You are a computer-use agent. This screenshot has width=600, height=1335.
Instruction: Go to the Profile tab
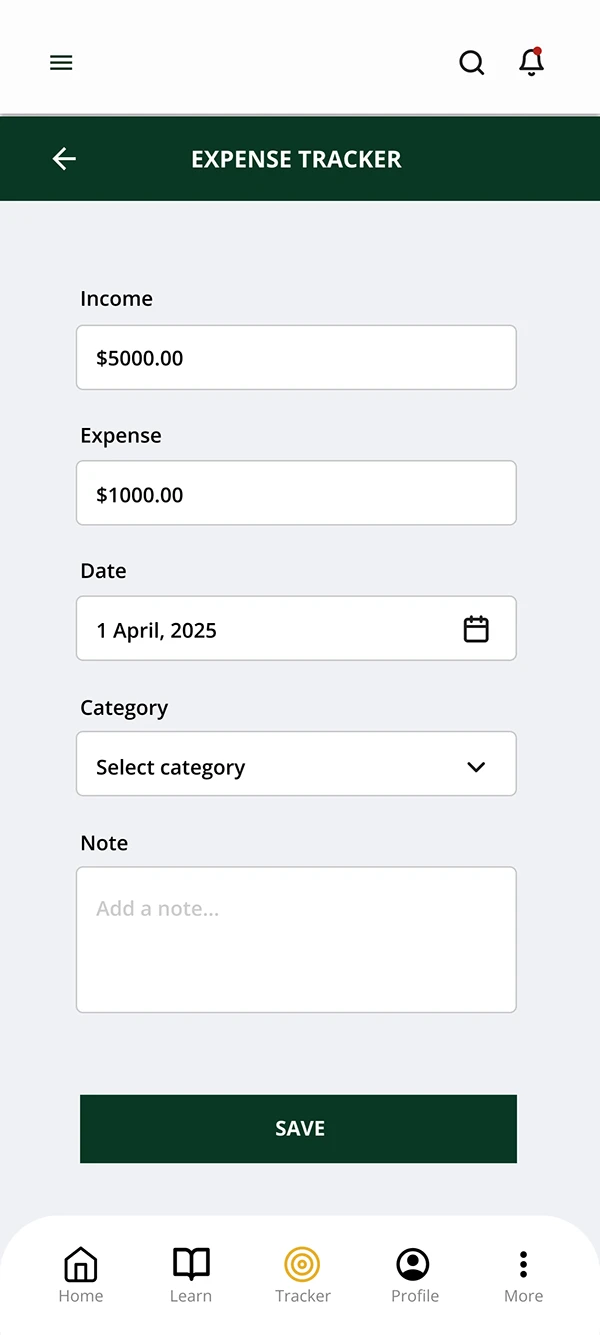click(414, 1276)
